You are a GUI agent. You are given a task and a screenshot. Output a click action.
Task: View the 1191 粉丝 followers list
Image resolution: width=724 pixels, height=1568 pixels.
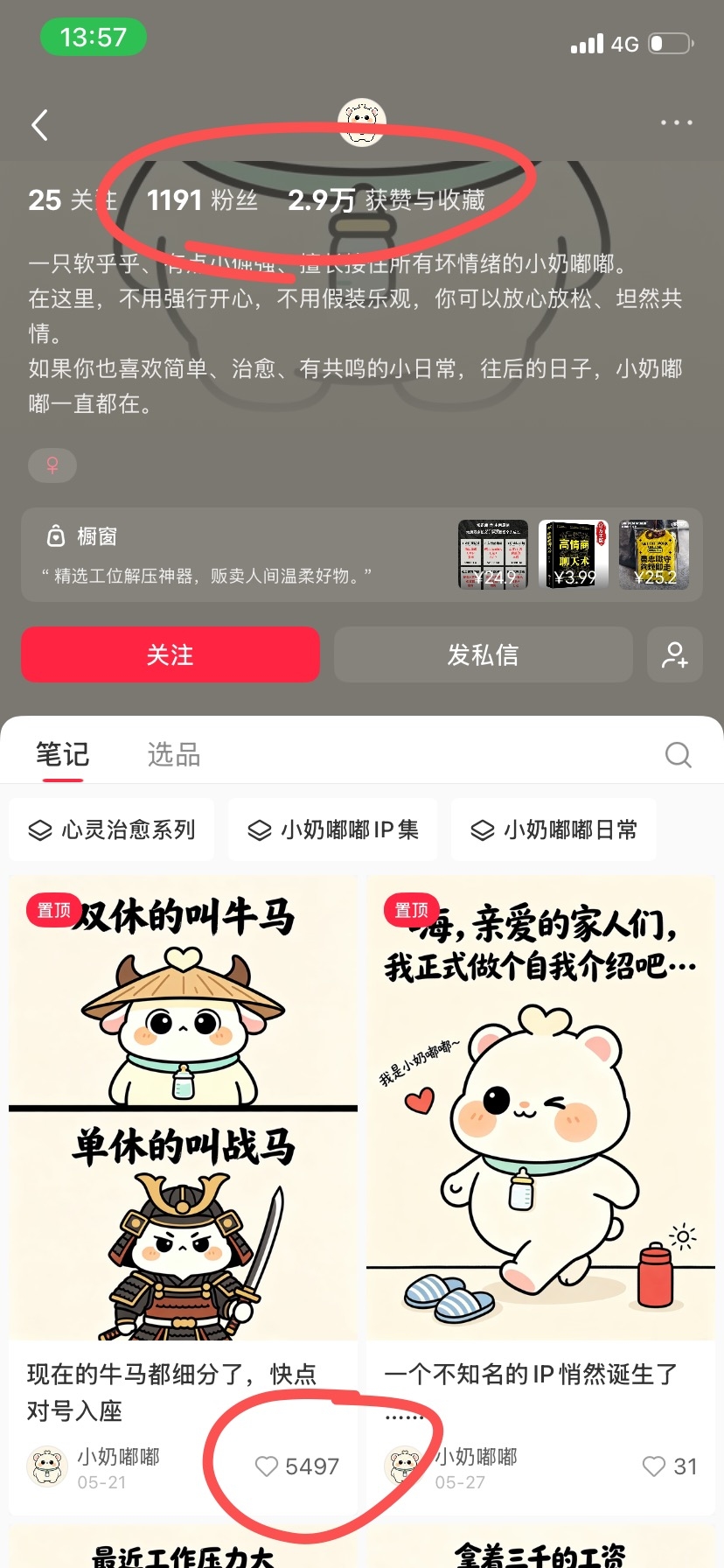pyautogui.click(x=203, y=200)
